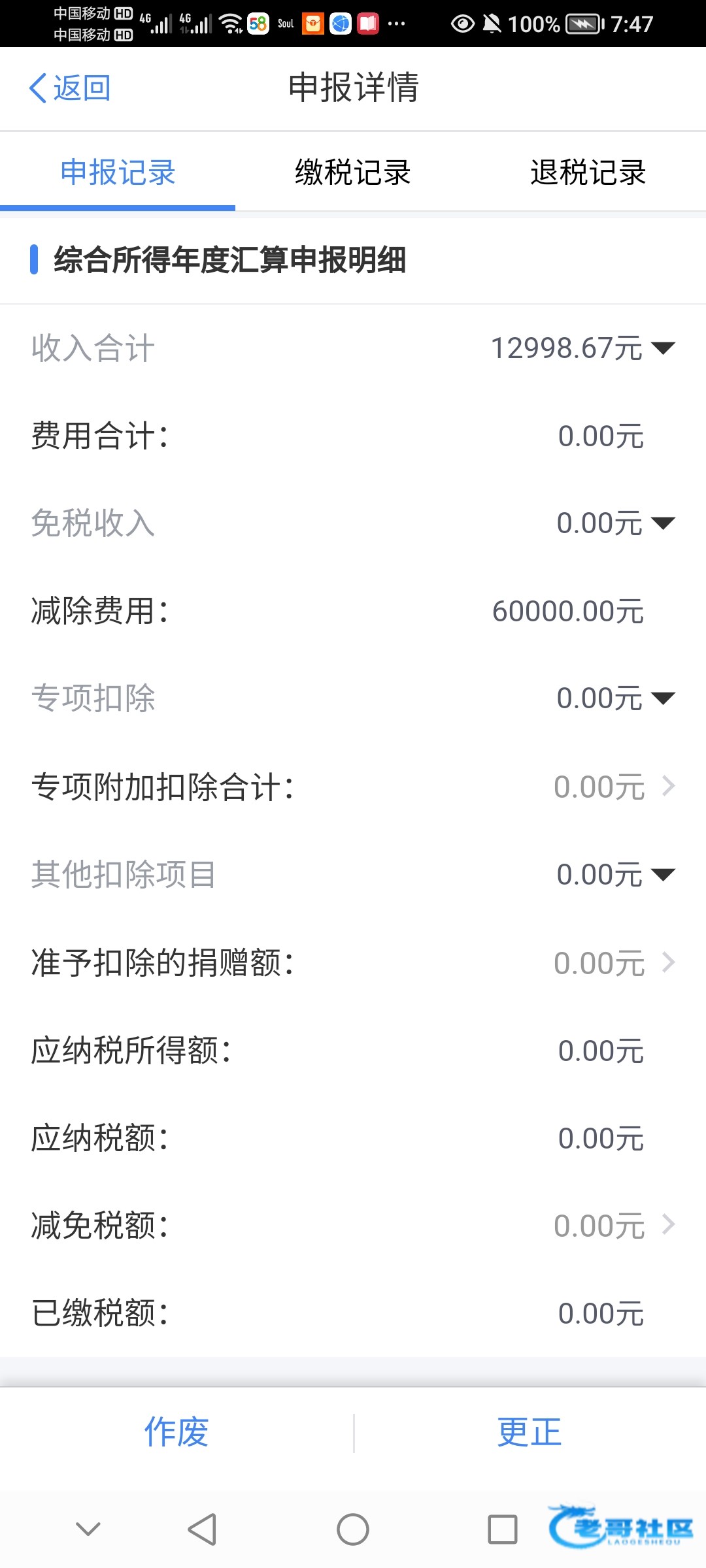The height and width of the screenshot is (1568, 706).
Task: Tap 更正 to correct the declaration
Action: coord(529,1432)
